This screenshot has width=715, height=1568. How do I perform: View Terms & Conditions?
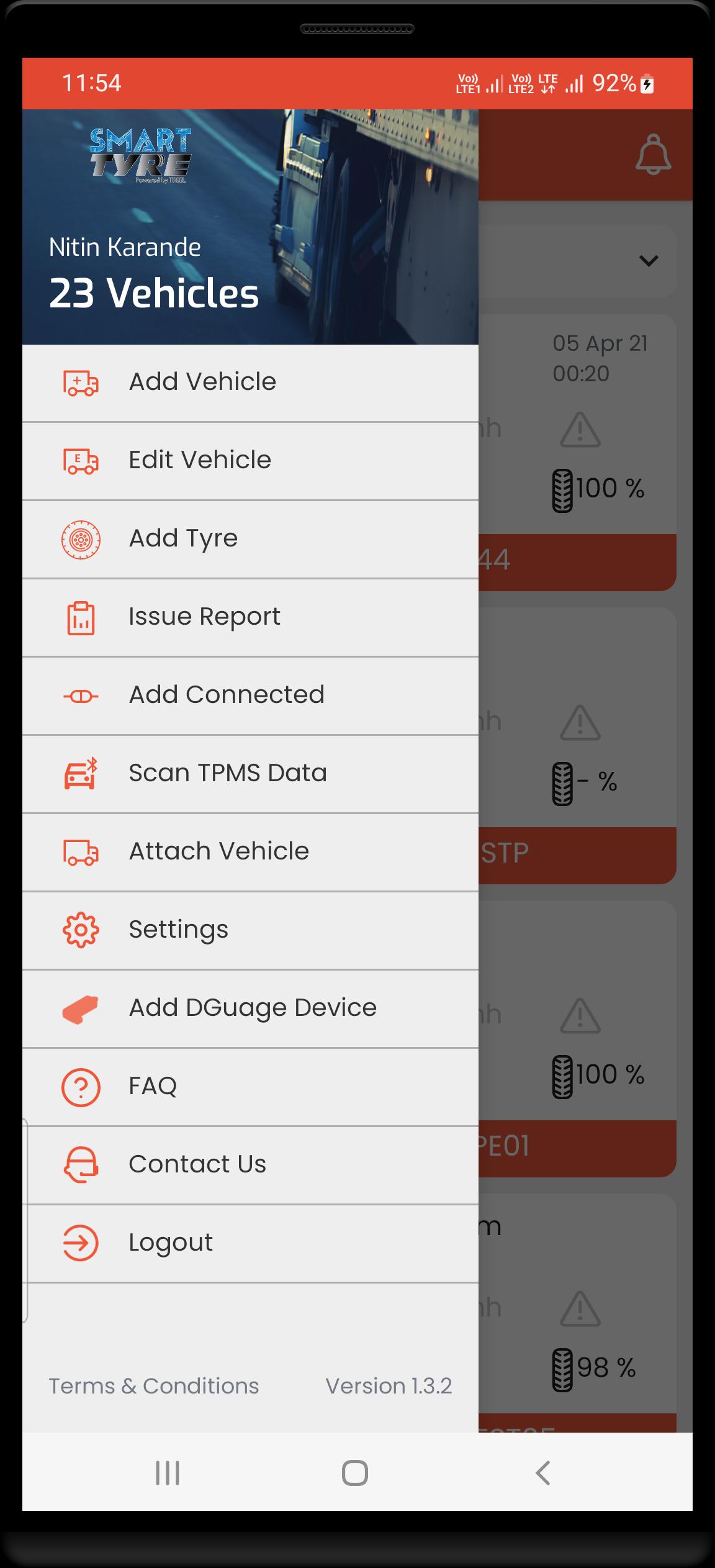coord(154,1386)
